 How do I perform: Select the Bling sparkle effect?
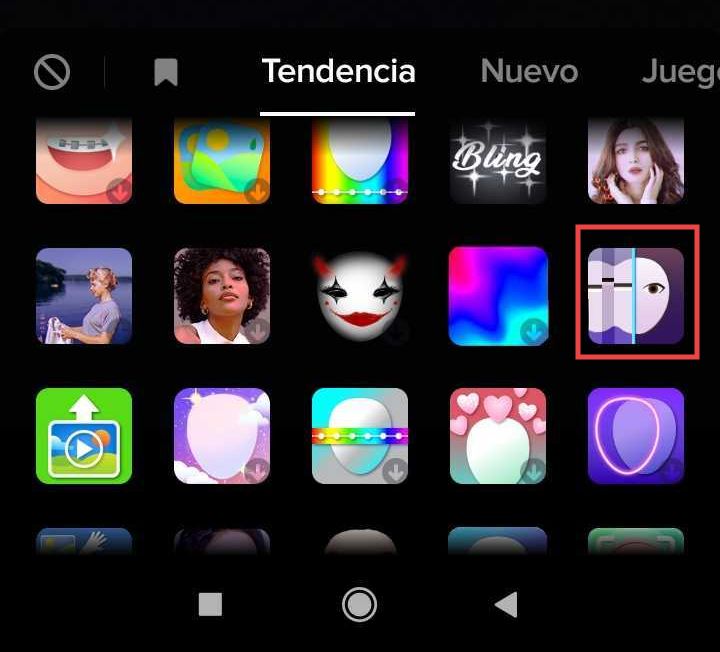coord(498,160)
